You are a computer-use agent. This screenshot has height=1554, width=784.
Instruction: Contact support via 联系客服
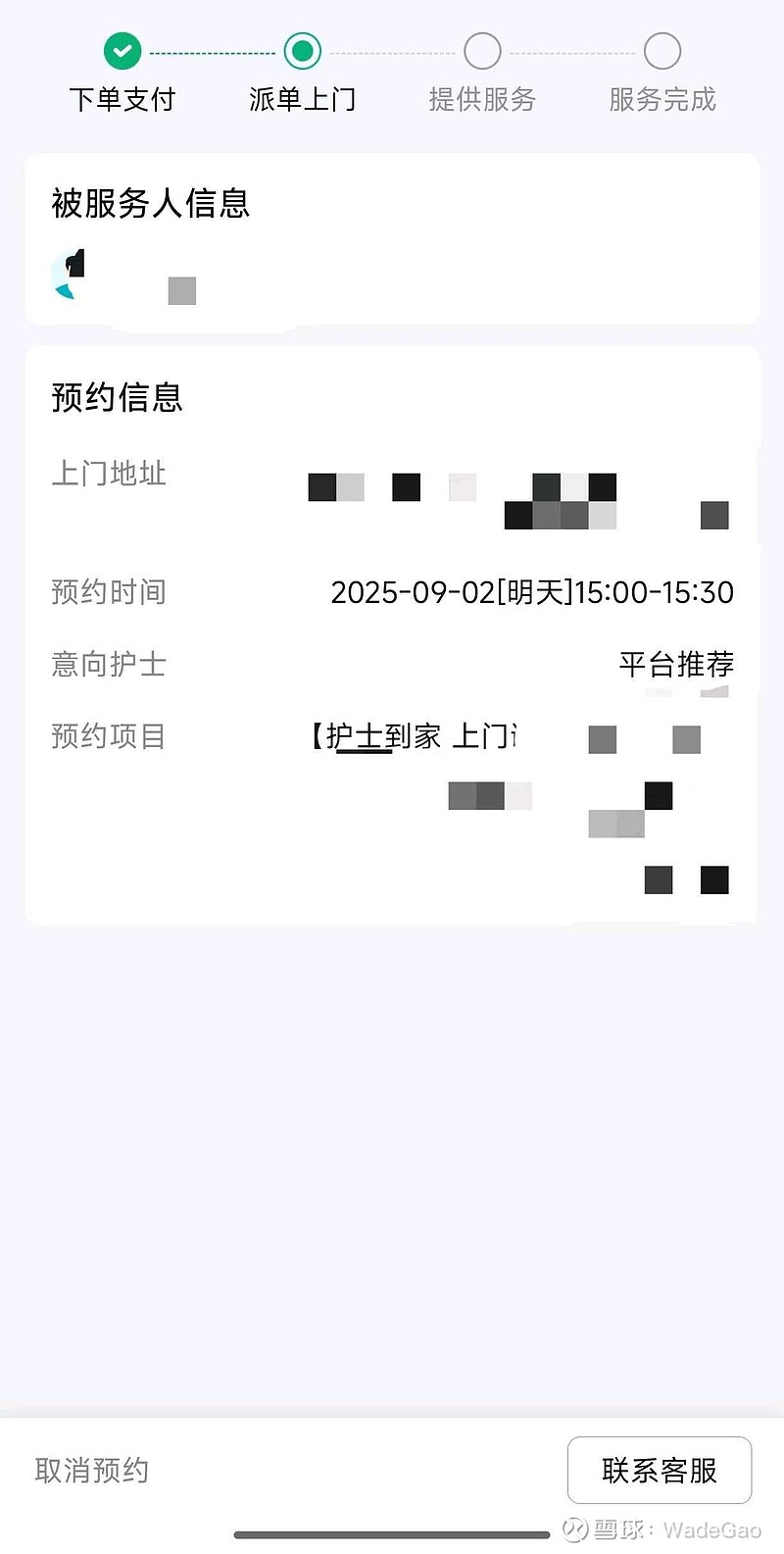pyautogui.click(x=659, y=1470)
